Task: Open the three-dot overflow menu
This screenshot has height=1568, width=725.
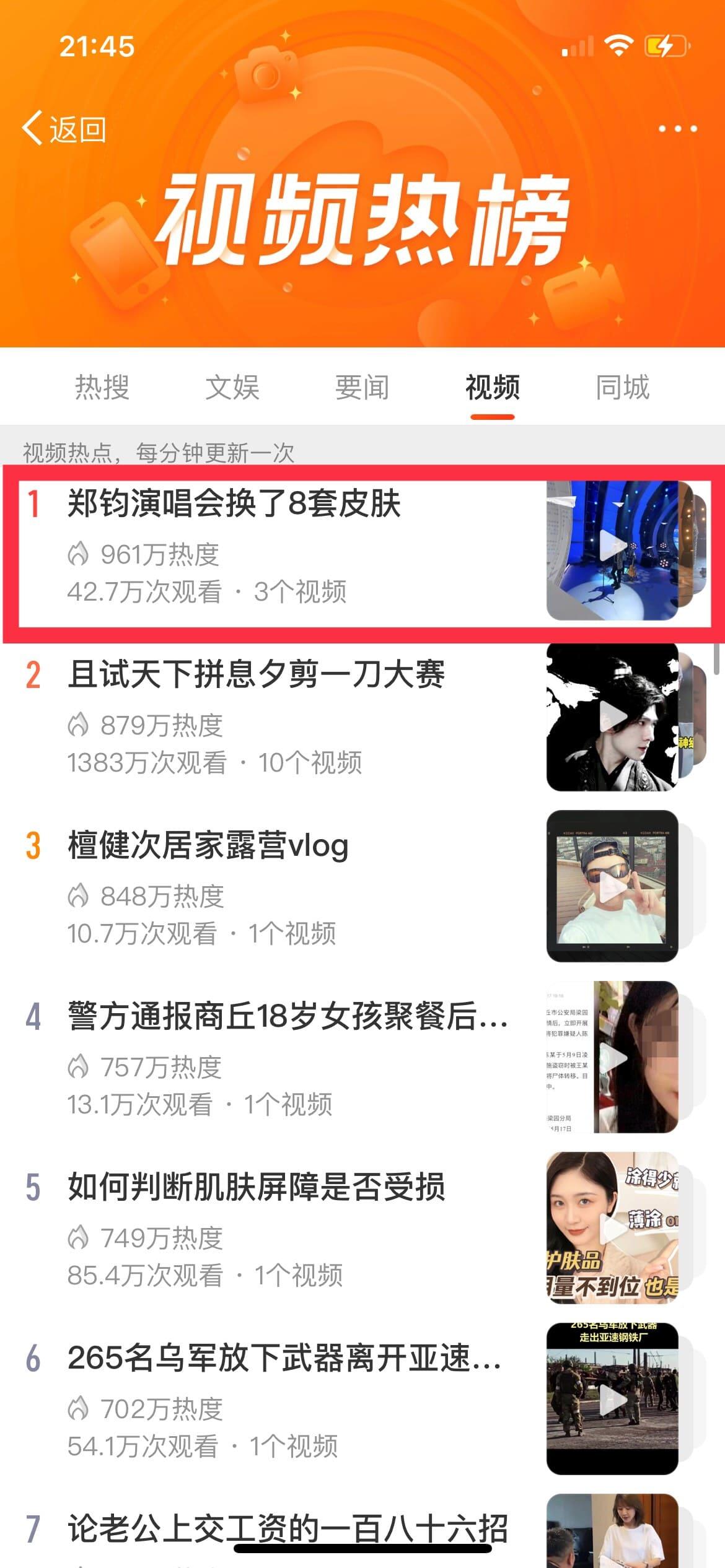Action: point(677,129)
